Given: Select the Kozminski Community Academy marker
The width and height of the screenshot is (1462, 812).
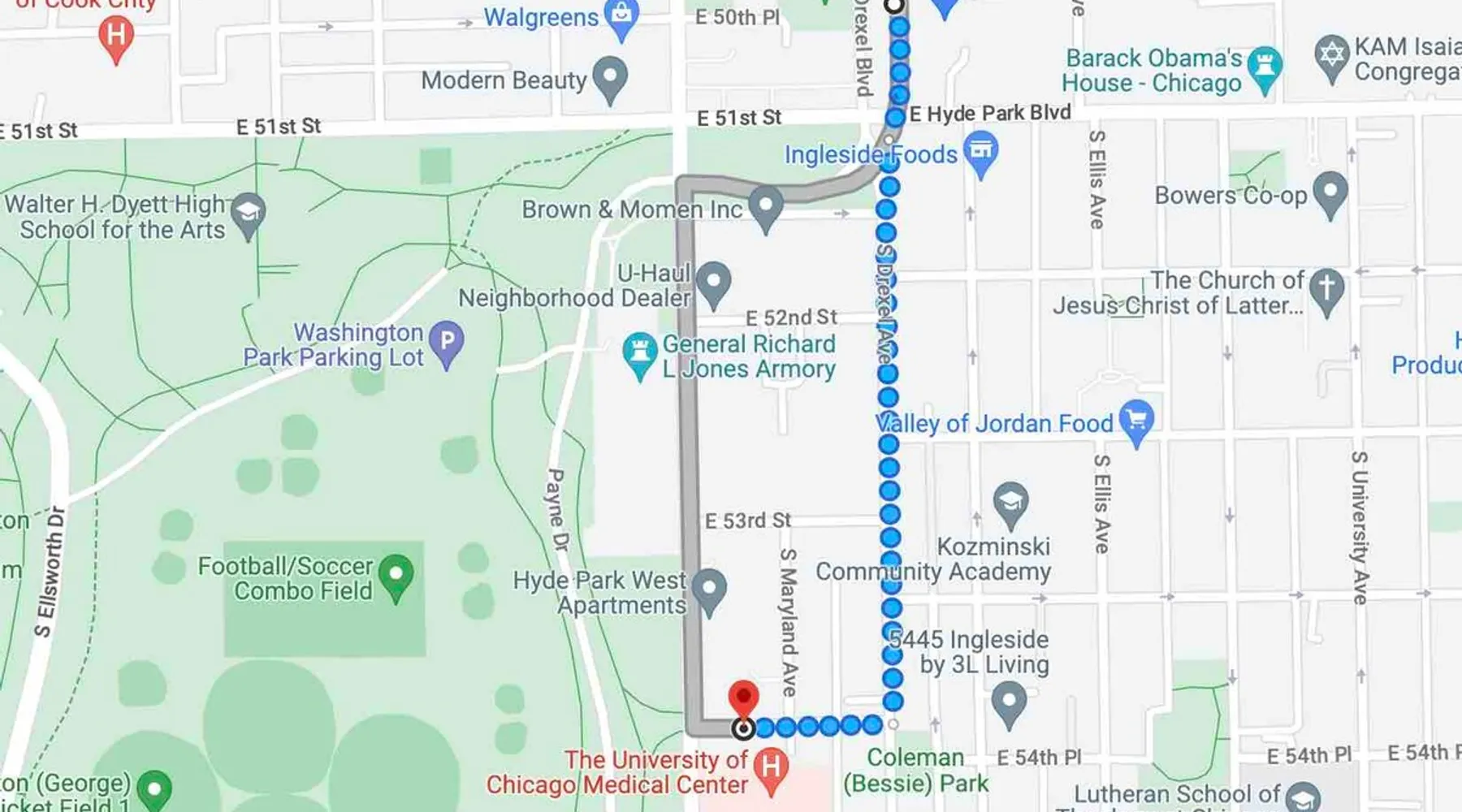Looking at the screenshot, I should point(1010,503).
